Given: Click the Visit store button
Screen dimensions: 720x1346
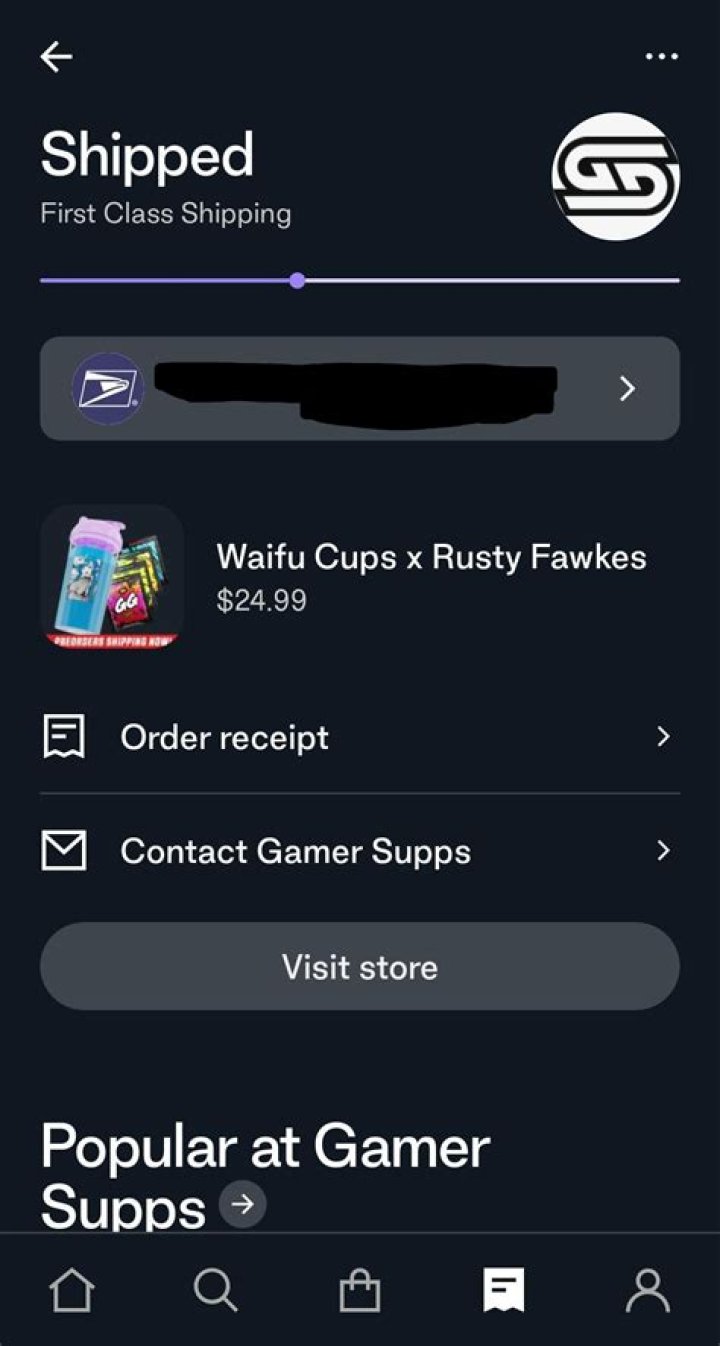Looking at the screenshot, I should point(360,966).
